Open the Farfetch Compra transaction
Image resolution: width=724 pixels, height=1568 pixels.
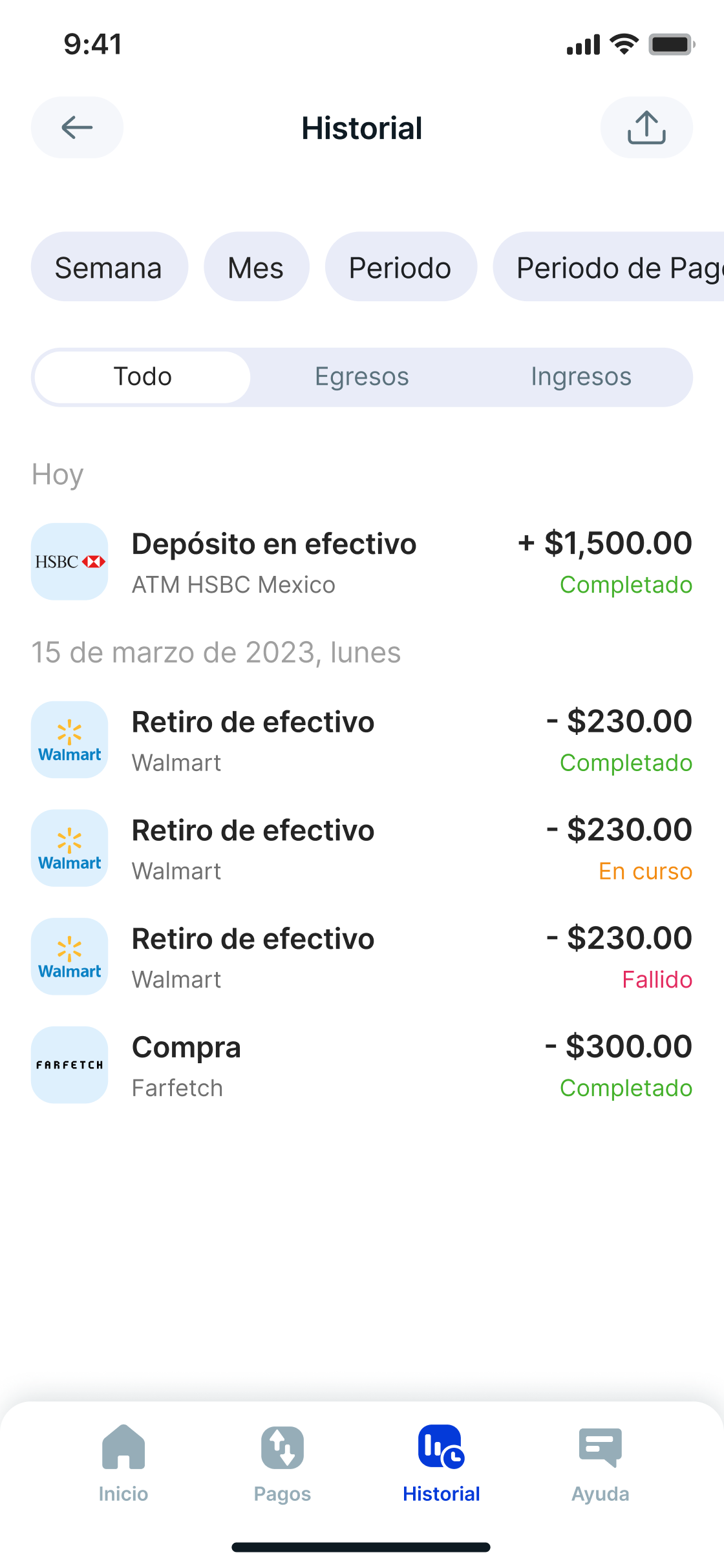coord(361,1065)
